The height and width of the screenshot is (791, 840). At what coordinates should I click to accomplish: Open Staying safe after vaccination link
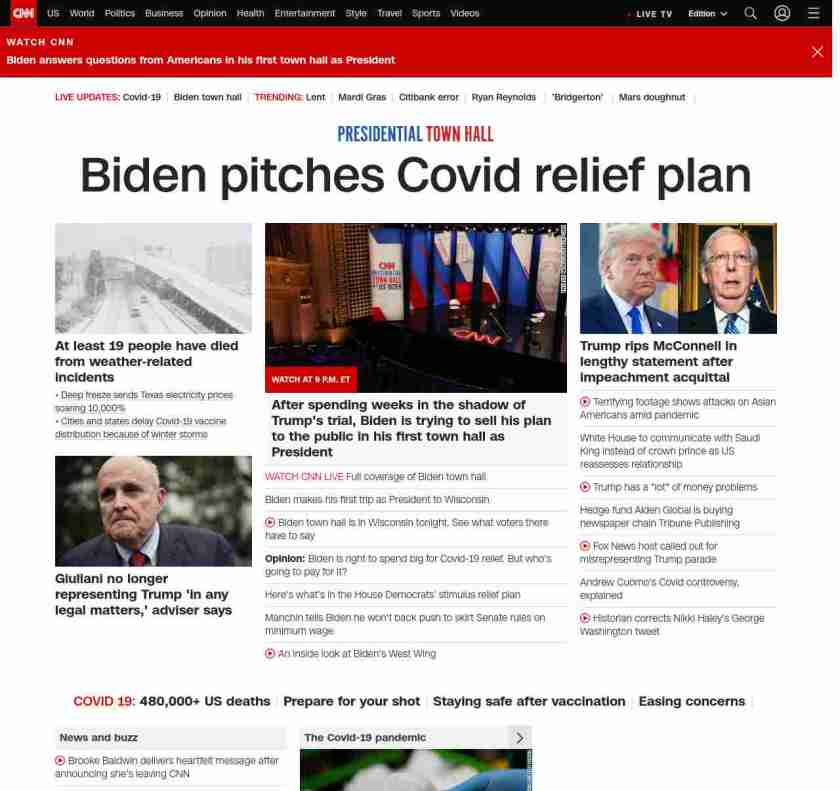[527, 702]
